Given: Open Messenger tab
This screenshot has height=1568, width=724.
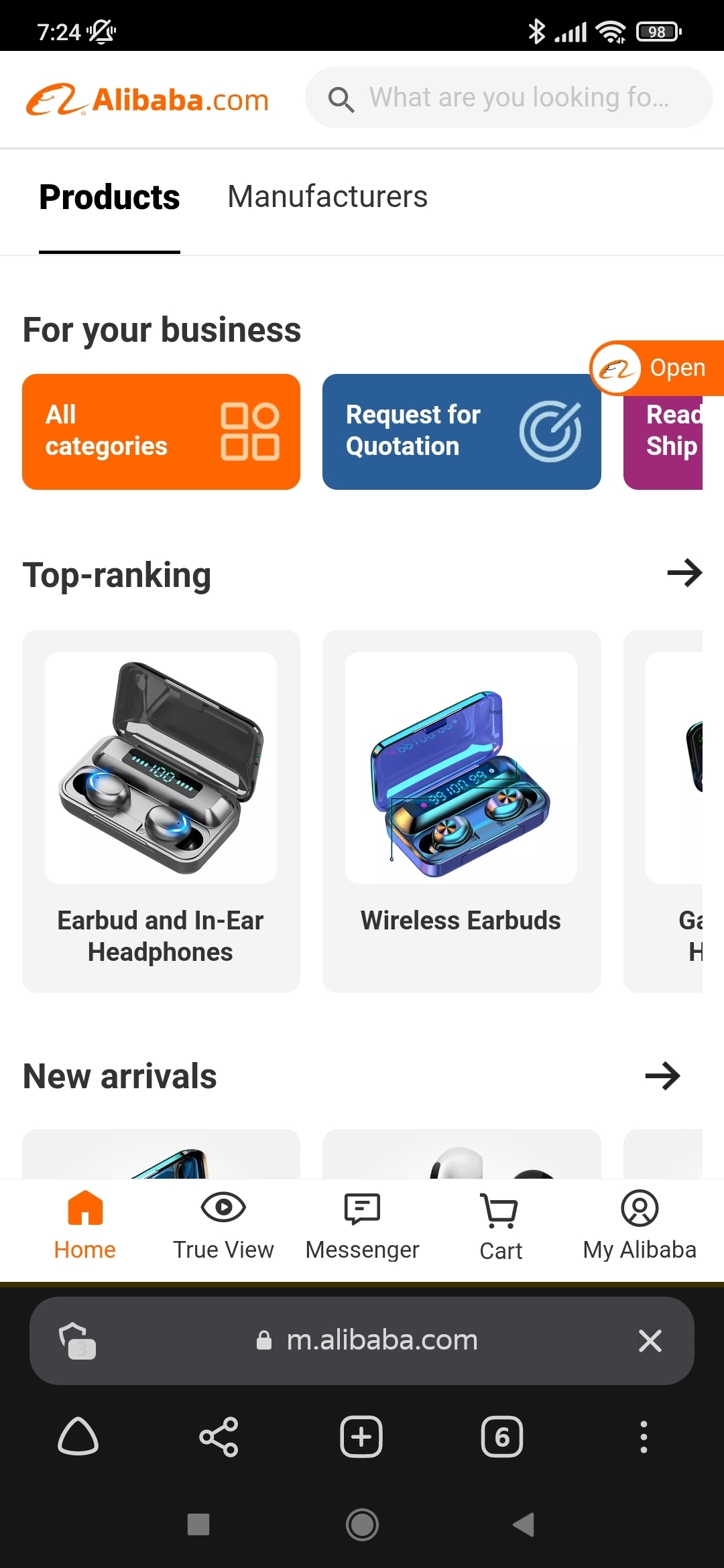Looking at the screenshot, I should click(362, 1226).
